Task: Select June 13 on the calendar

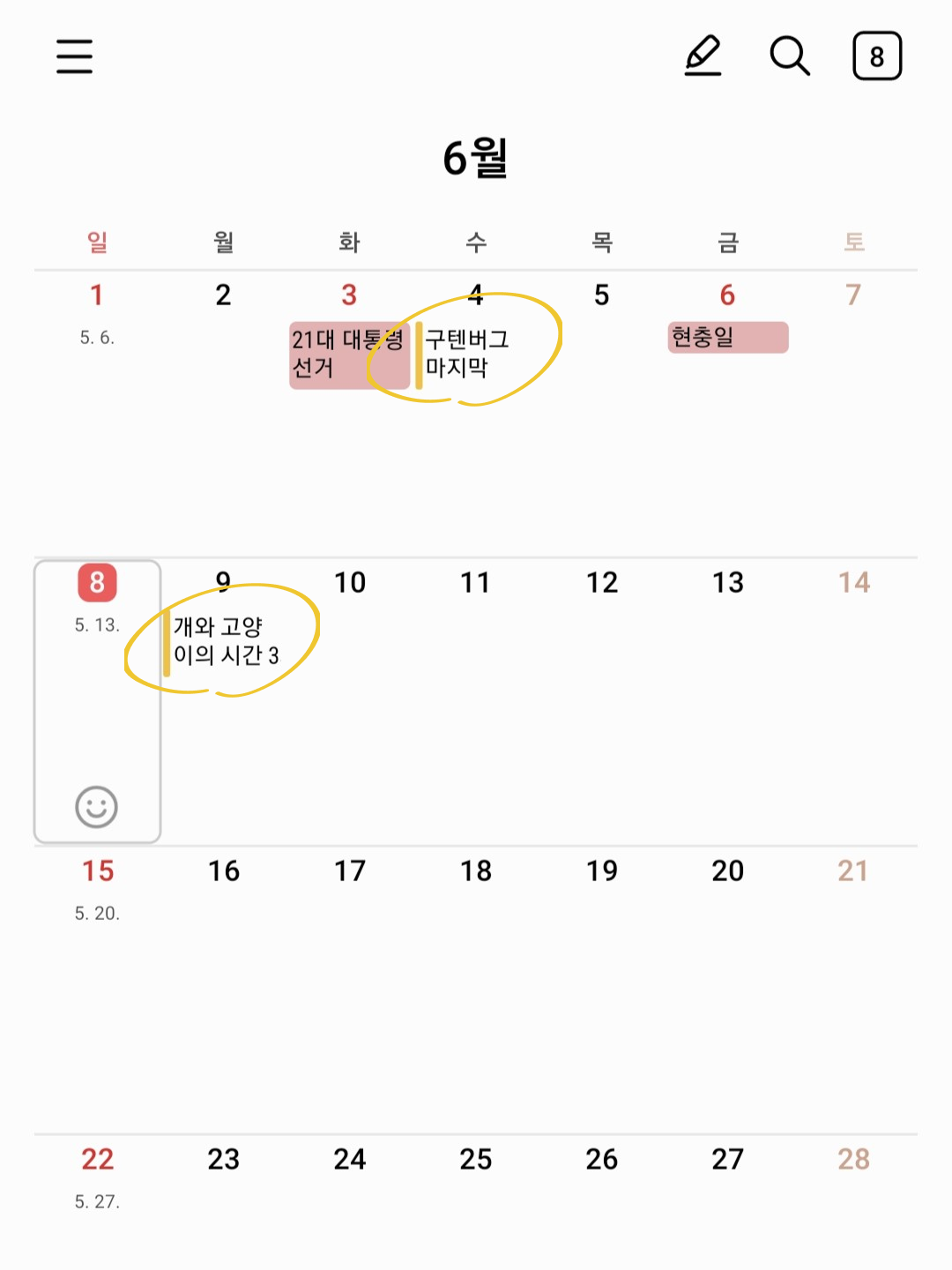Action: [x=728, y=583]
